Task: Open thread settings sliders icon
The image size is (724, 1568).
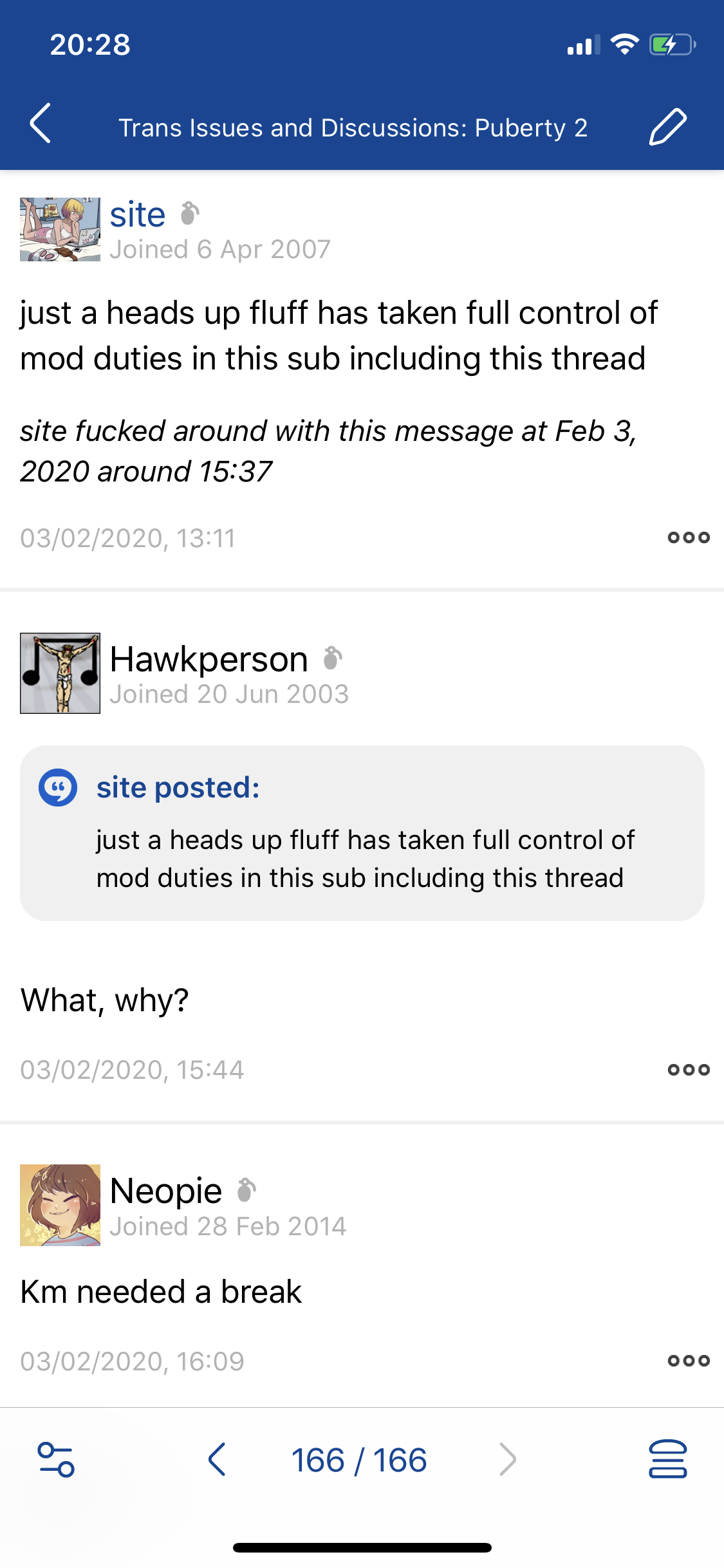Action: point(56,1459)
